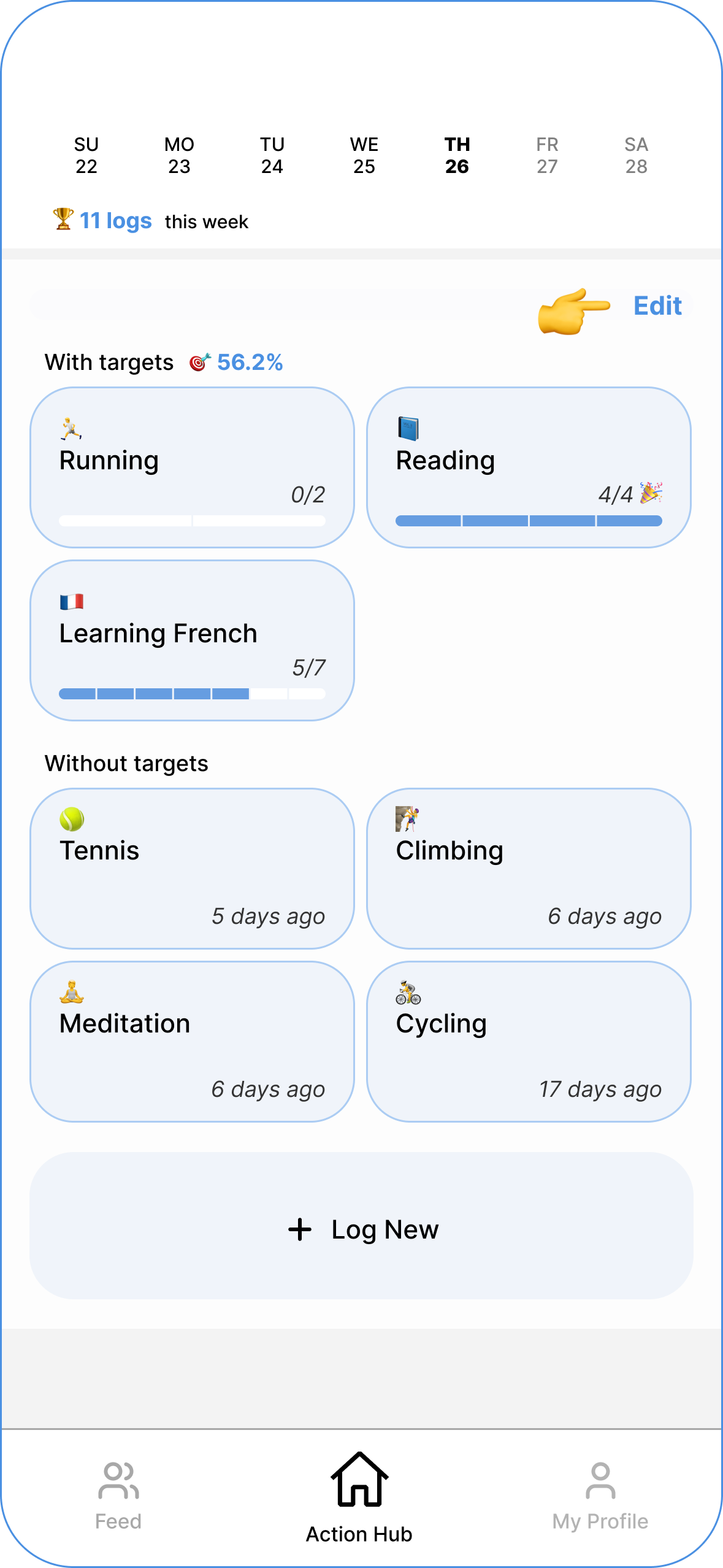Open the Reading activity card

click(x=529, y=467)
